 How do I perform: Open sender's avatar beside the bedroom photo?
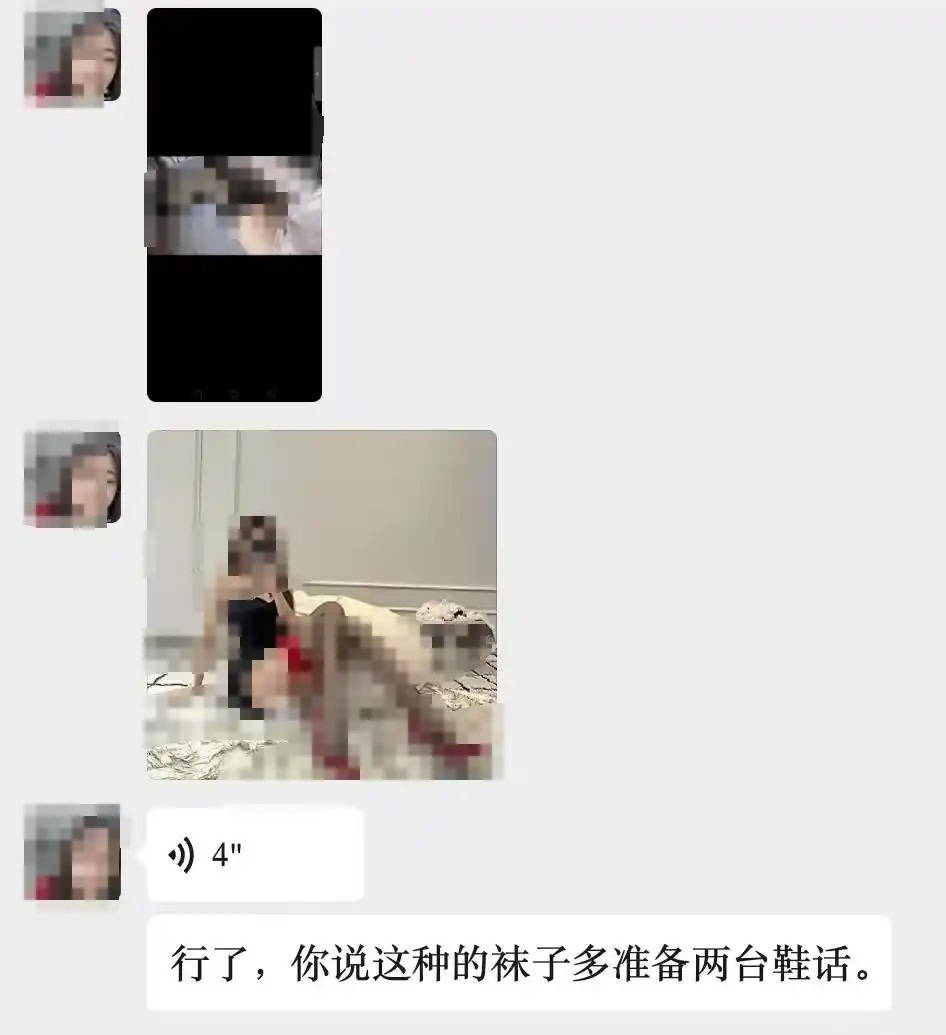(72, 477)
